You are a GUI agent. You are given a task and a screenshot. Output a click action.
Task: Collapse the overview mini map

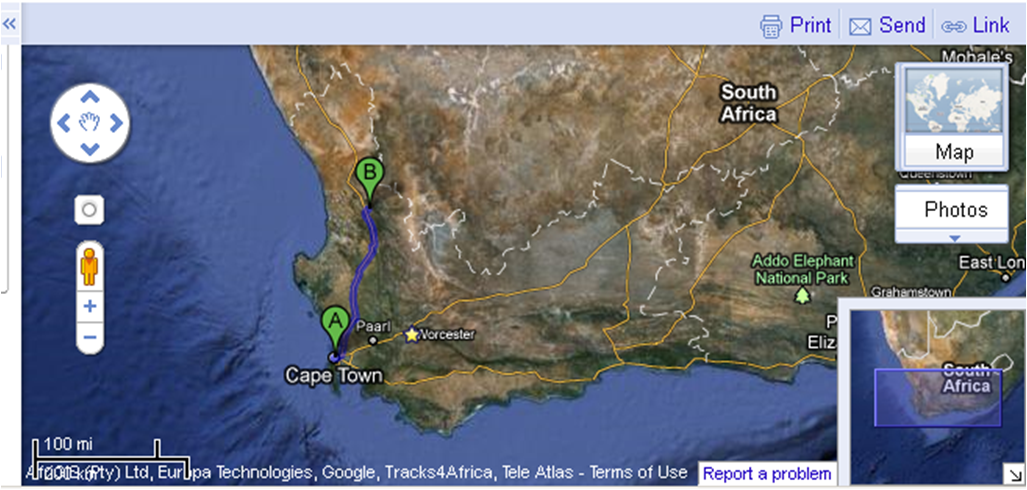coord(1014,474)
